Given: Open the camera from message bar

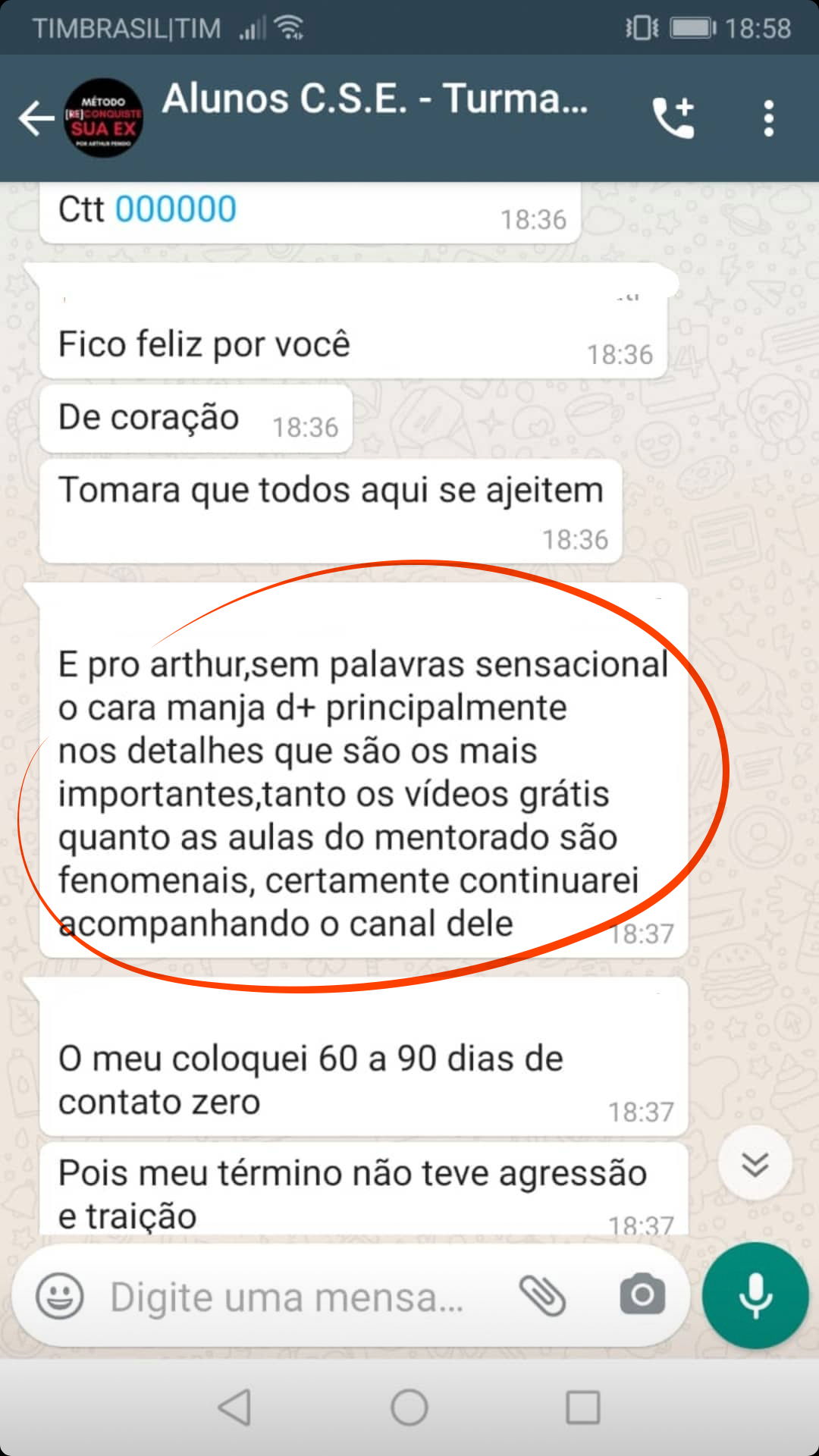Looking at the screenshot, I should pyautogui.click(x=642, y=1294).
